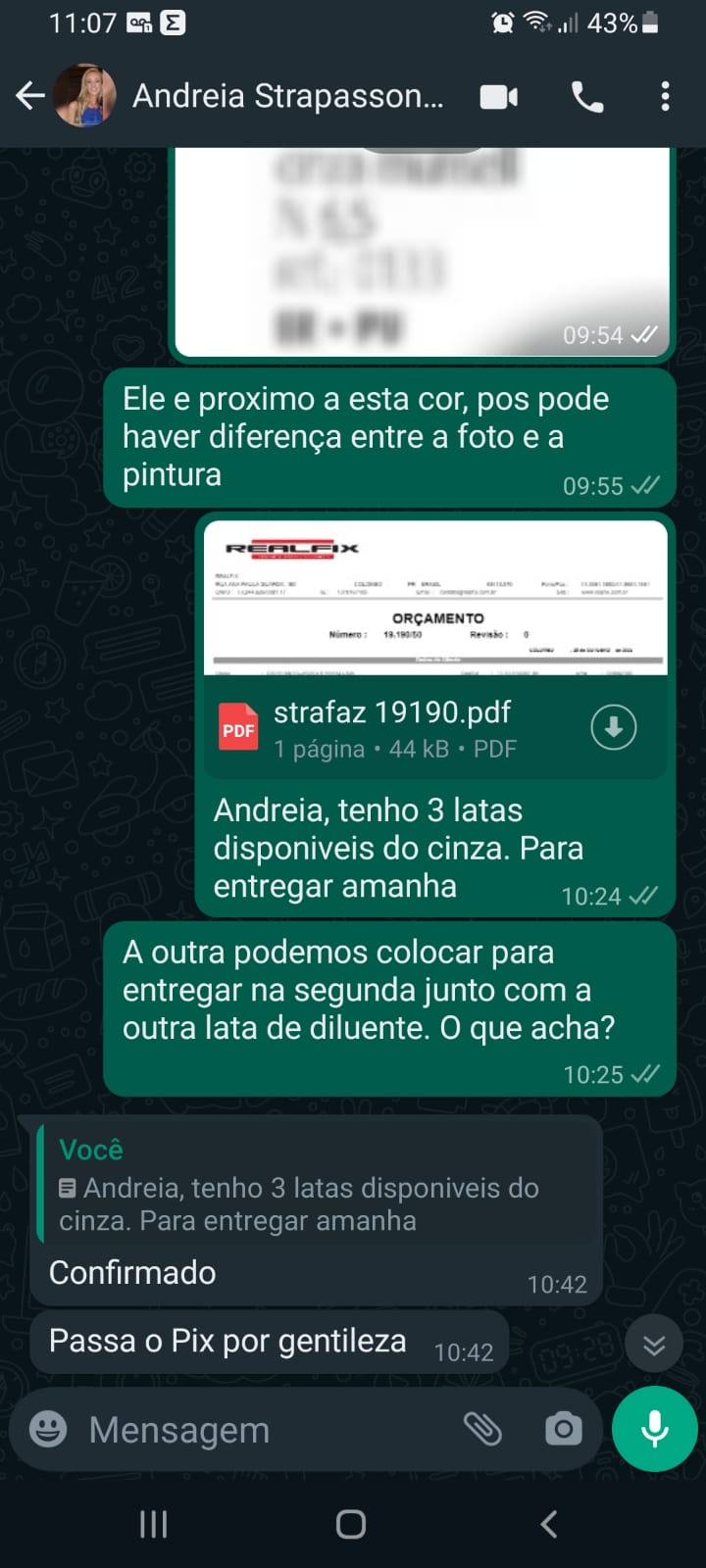
Task: Open the emoji picker
Action: tap(48, 1430)
